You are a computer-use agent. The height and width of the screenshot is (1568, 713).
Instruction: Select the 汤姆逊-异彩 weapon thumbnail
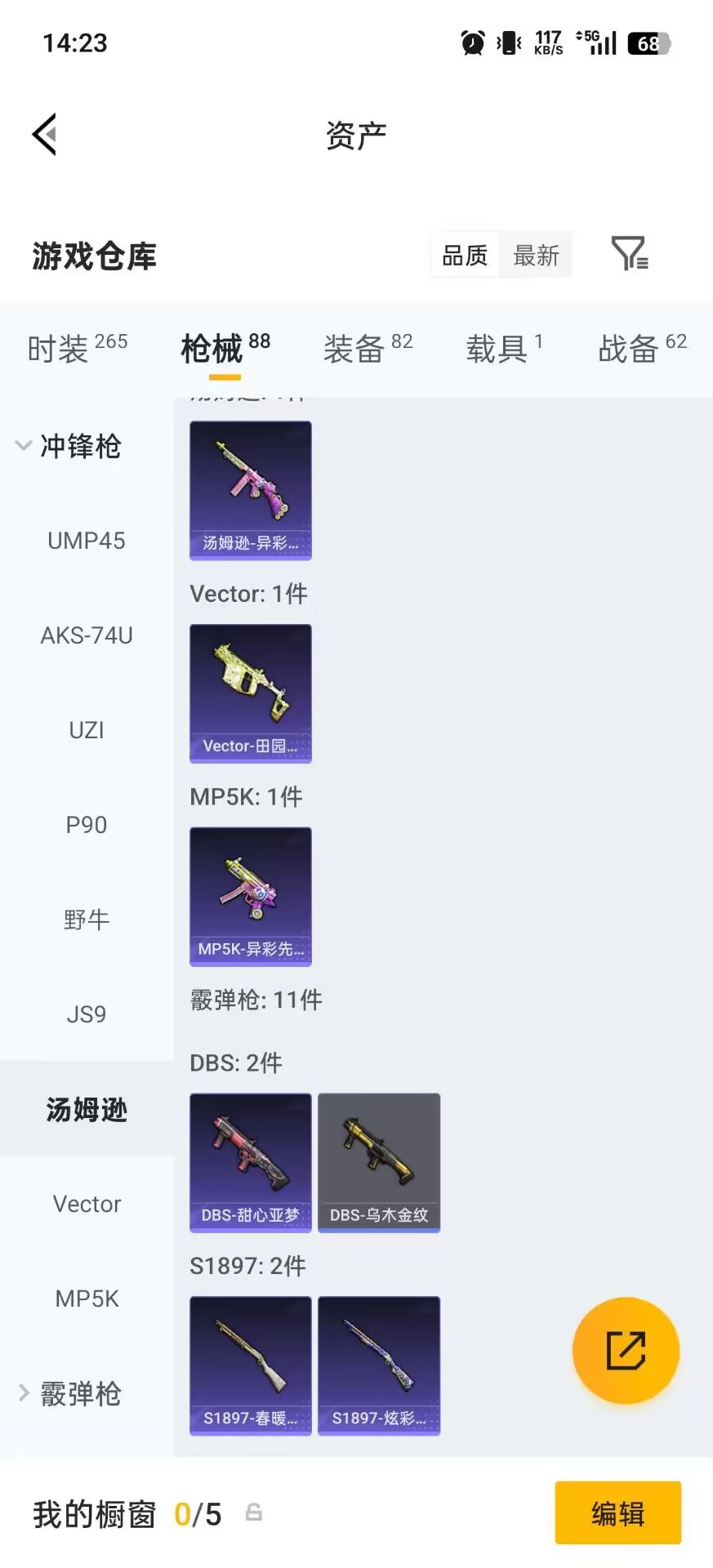tap(250, 490)
